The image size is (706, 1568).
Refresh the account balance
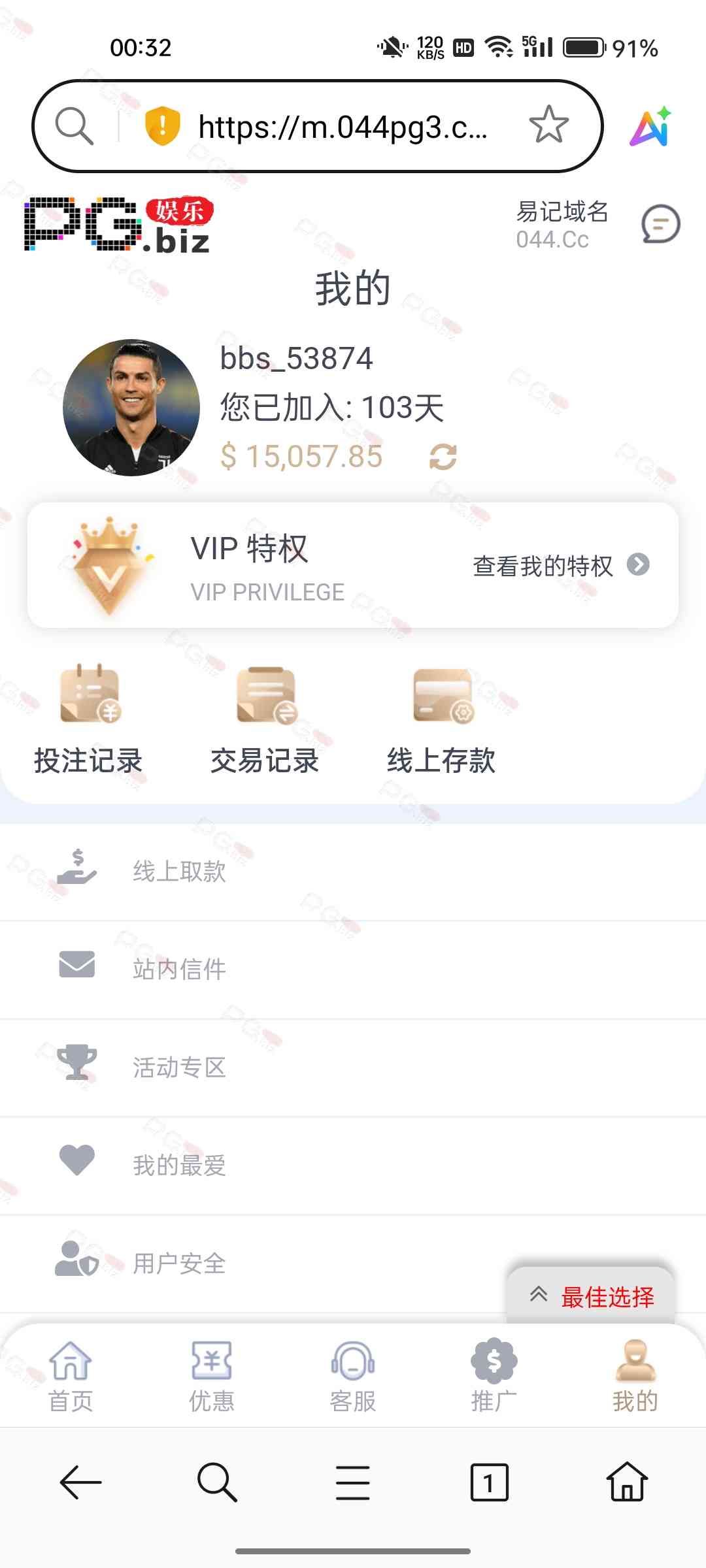click(443, 457)
